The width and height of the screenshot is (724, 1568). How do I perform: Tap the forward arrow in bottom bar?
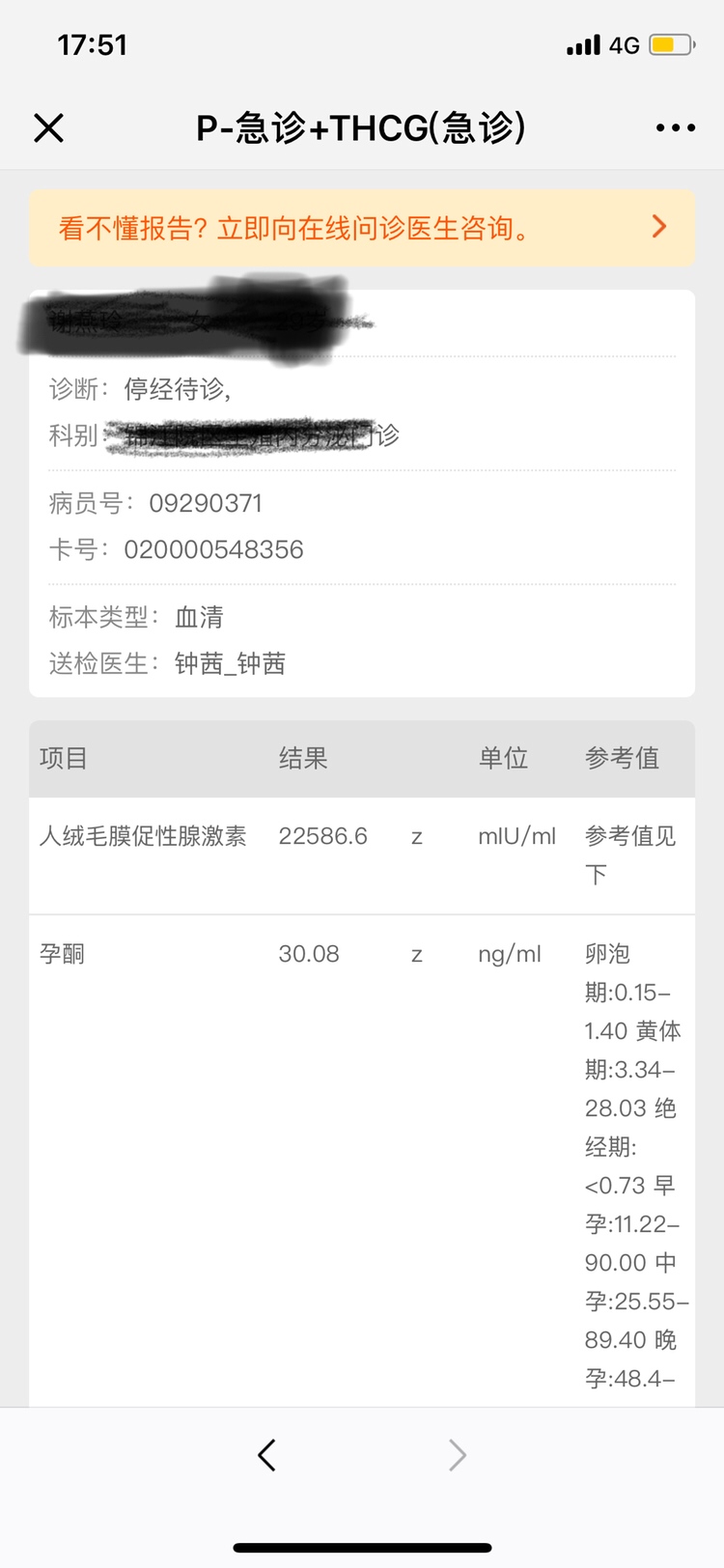pyautogui.click(x=458, y=1455)
